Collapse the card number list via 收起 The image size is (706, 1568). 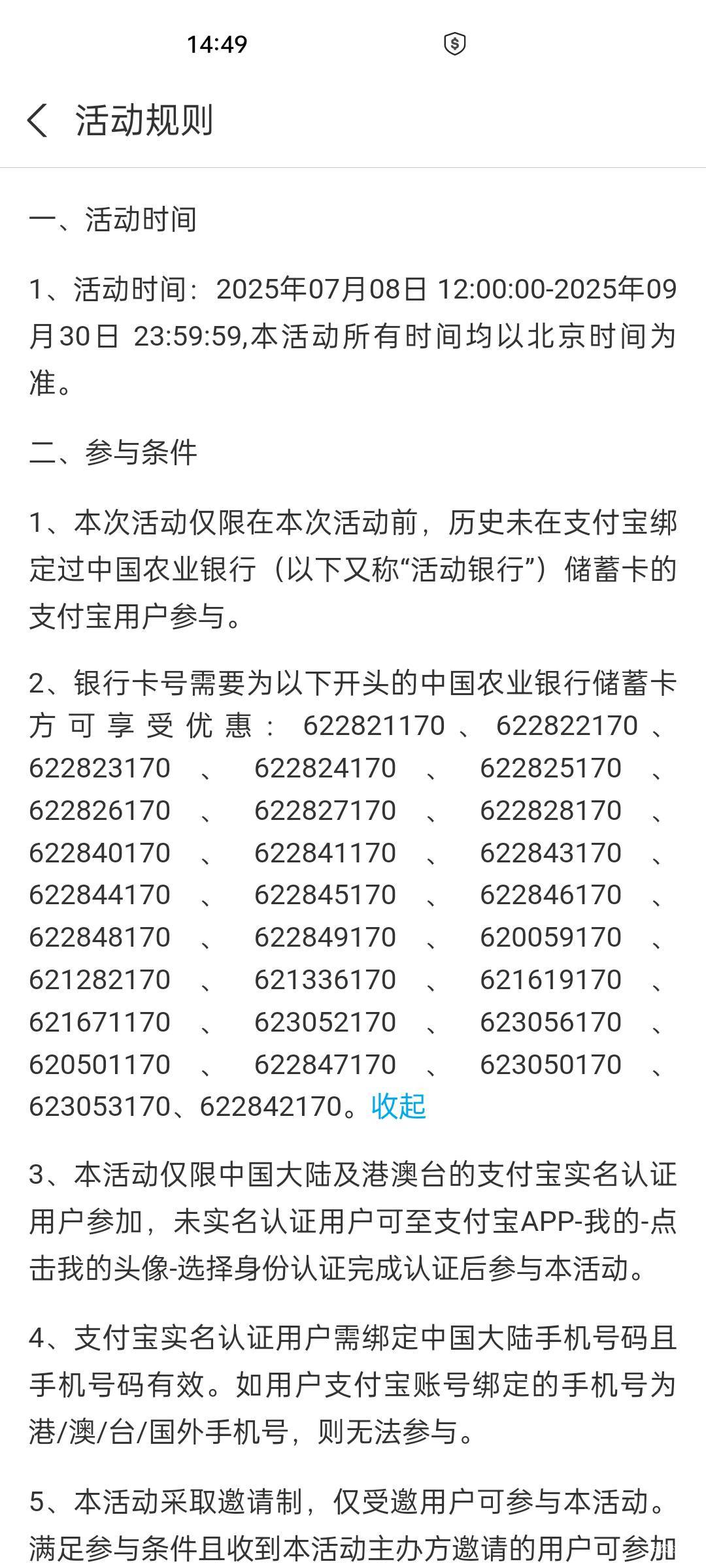click(399, 1107)
